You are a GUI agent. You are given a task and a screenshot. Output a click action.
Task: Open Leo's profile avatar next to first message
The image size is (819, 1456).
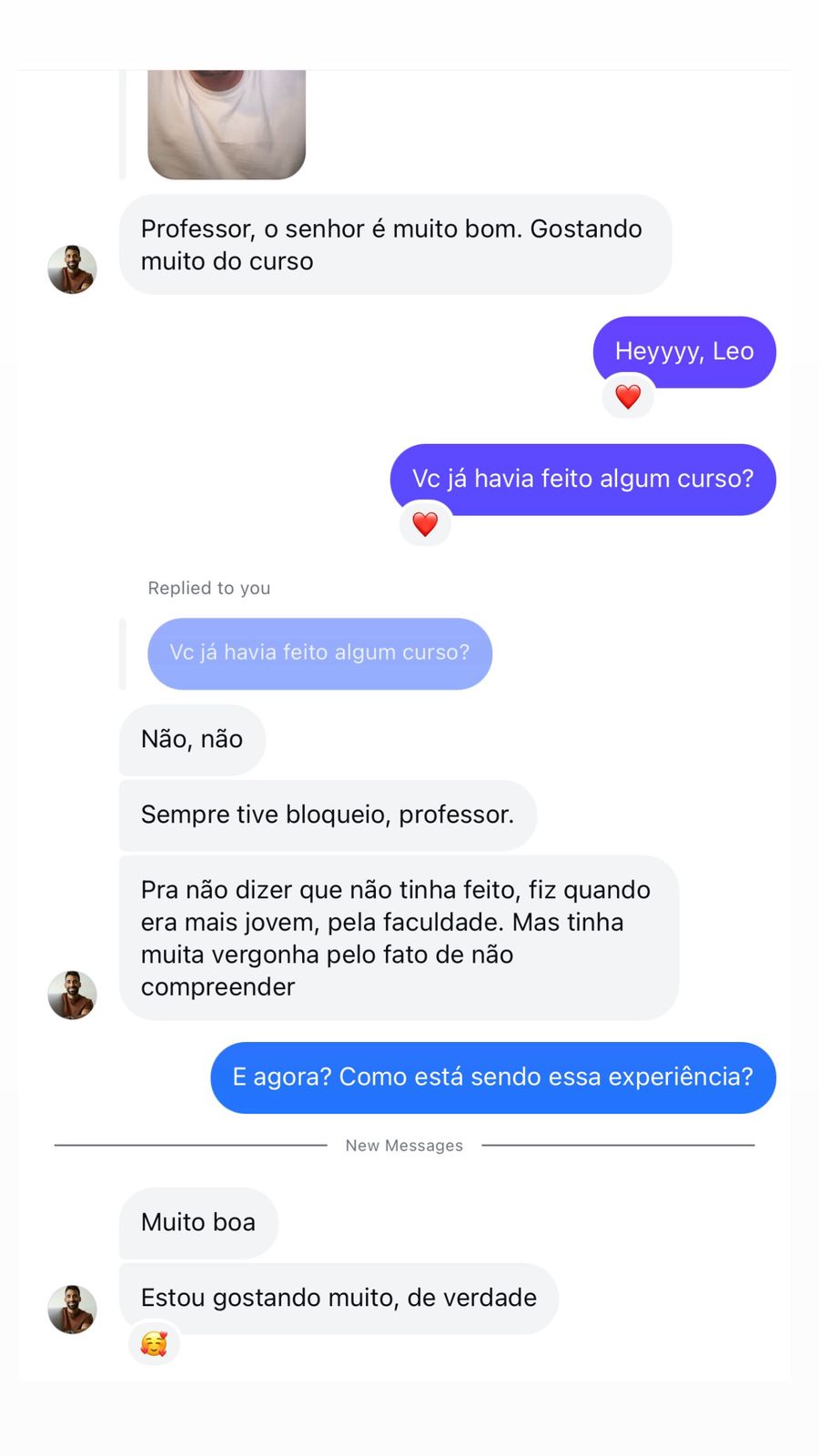pos(72,269)
